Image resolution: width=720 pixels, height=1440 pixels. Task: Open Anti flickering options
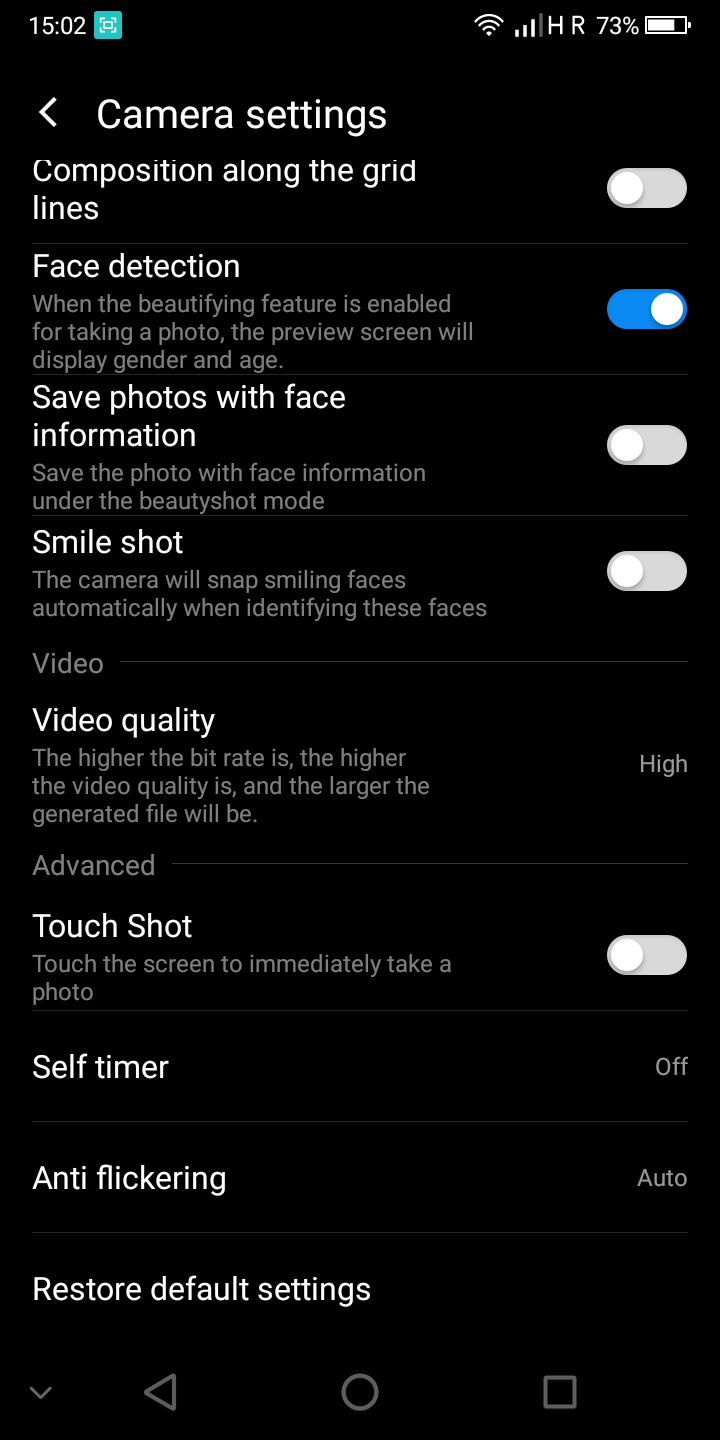(360, 1177)
